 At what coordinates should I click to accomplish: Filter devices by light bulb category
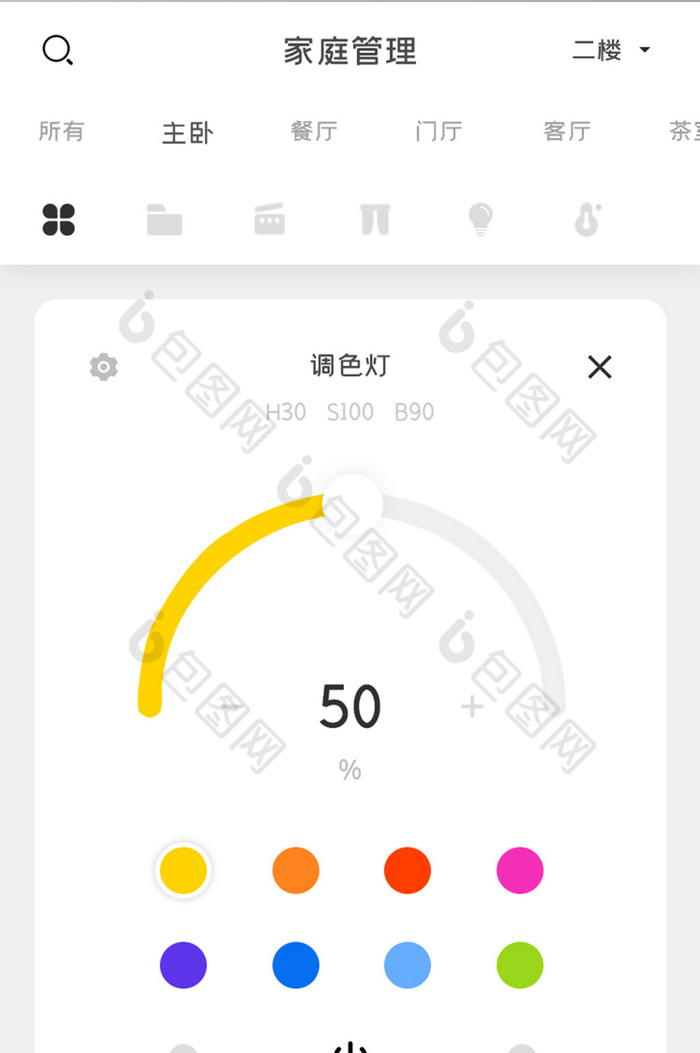[481, 219]
